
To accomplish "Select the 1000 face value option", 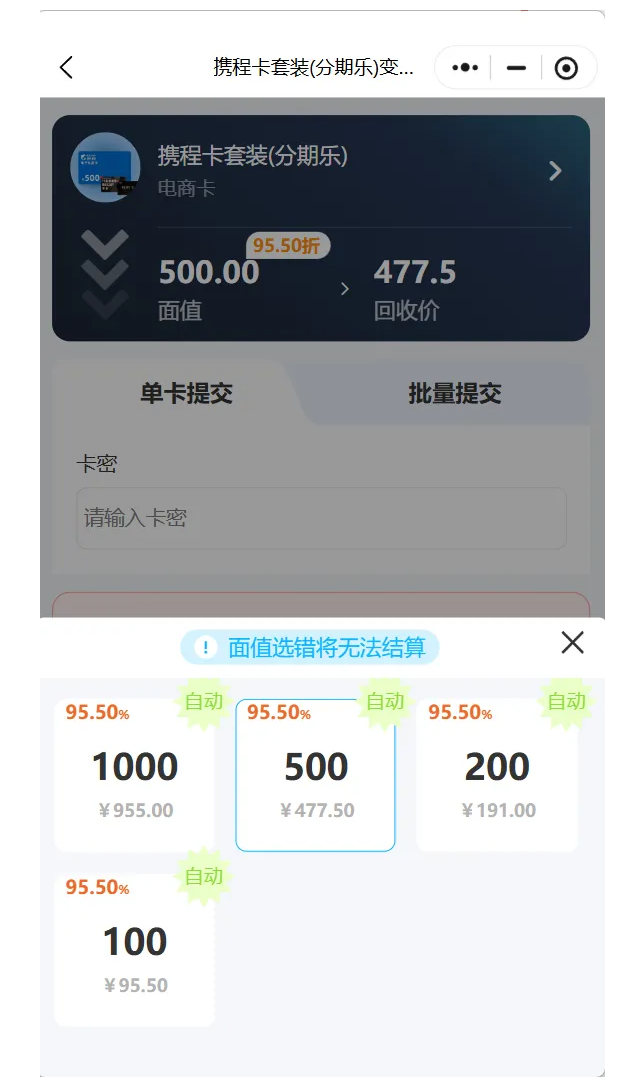I will 135,776.
